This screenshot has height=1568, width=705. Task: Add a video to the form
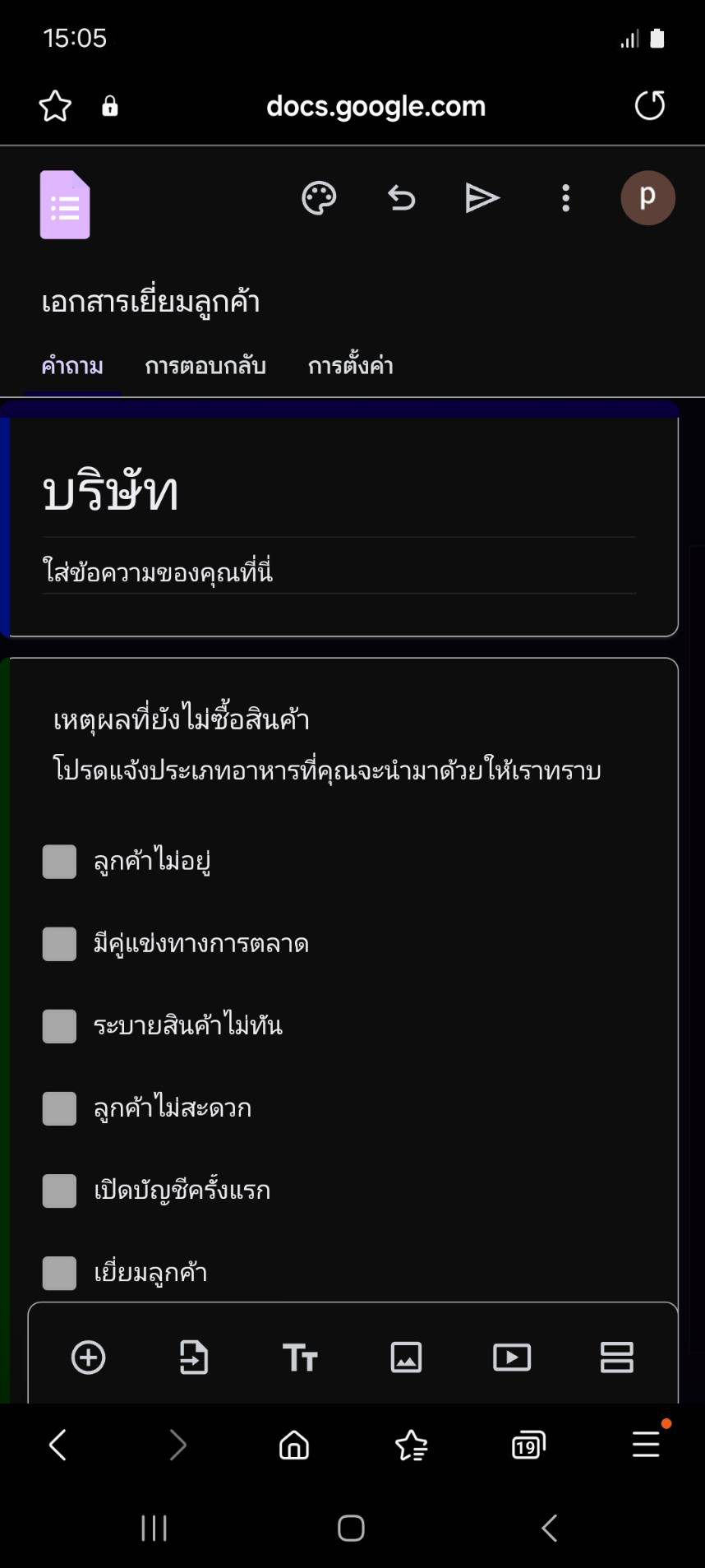tap(511, 1358)
